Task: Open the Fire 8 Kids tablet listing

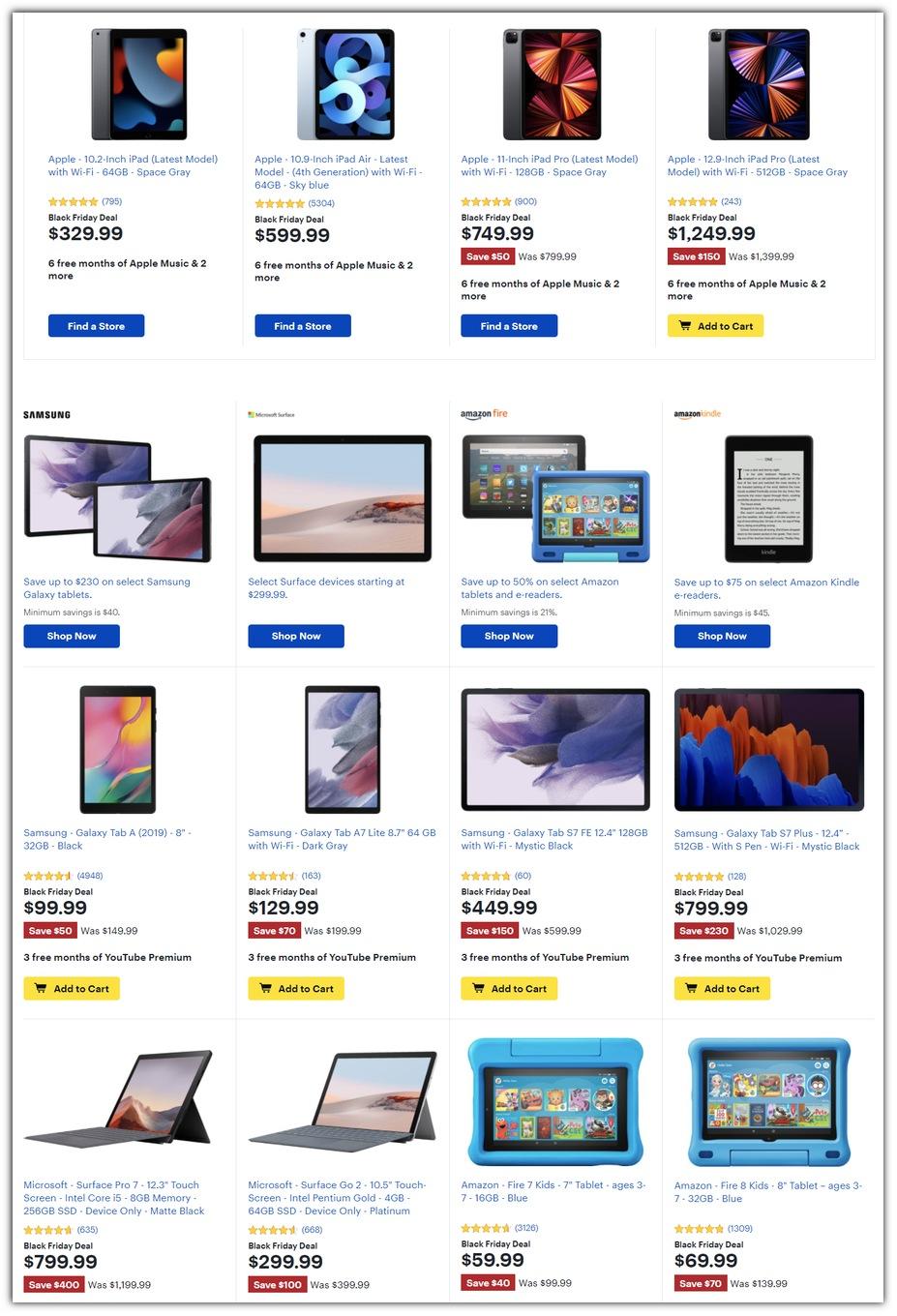Action: [766, 1191]
